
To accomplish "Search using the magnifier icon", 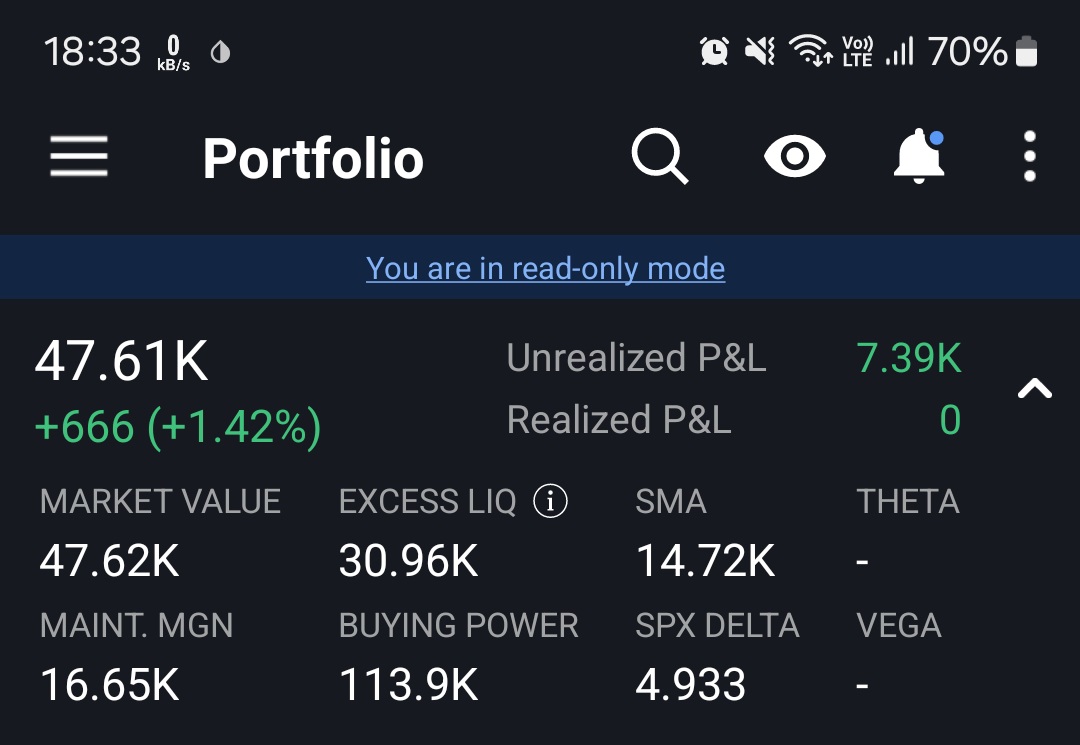I will pos(660,157).
